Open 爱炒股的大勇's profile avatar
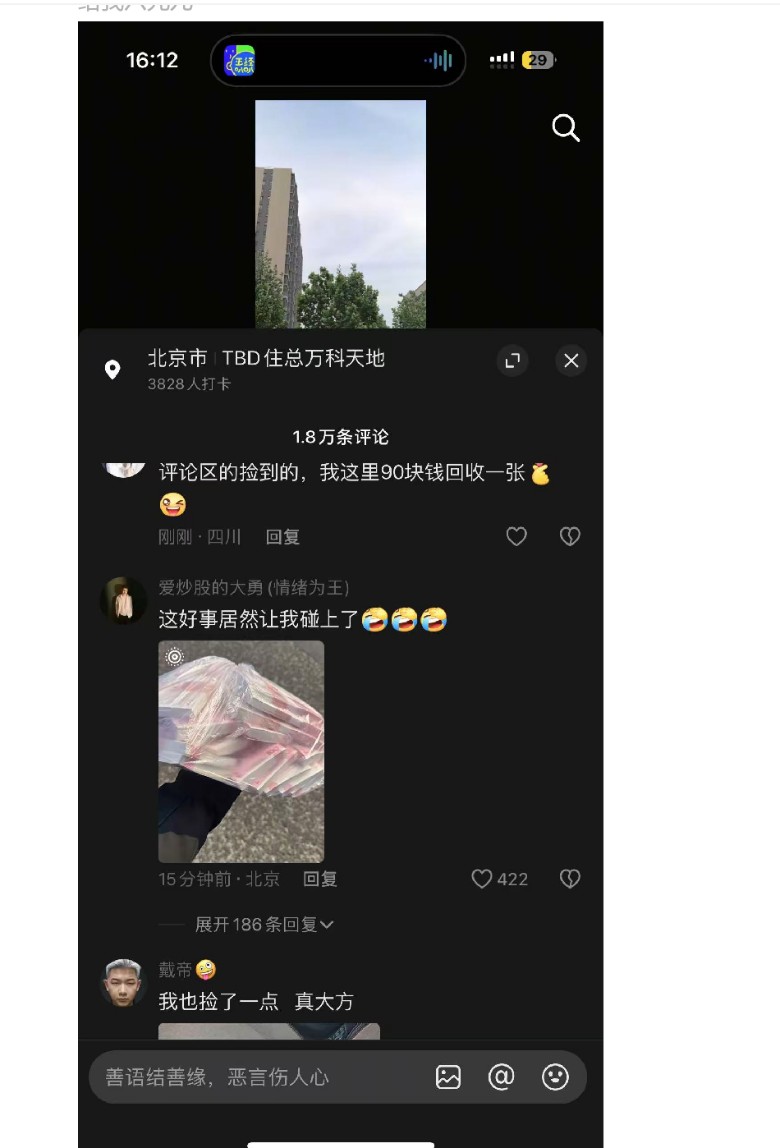Image resolution: width=780 pixels, height=1148 pixels. pos(124,601)
